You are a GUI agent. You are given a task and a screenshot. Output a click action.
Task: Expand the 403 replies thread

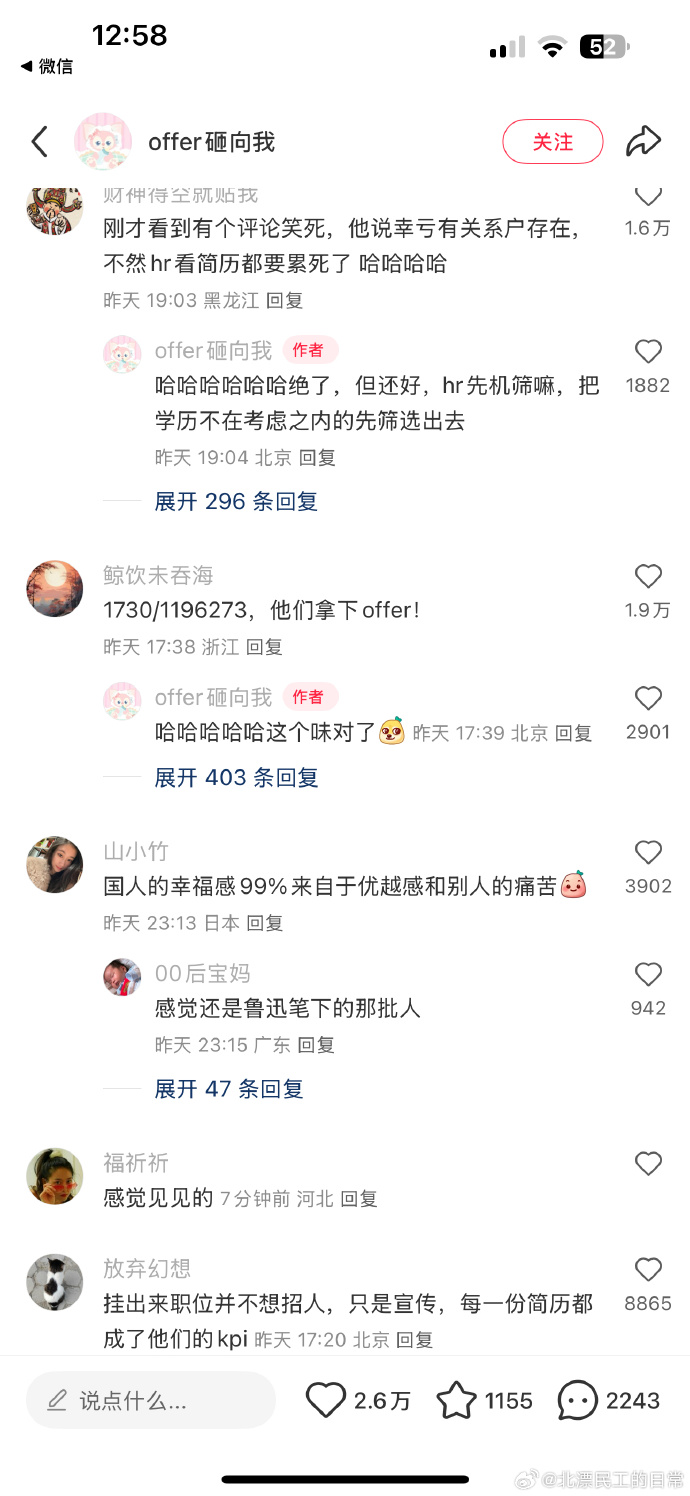pyautogui.click(x=236, y=777)
